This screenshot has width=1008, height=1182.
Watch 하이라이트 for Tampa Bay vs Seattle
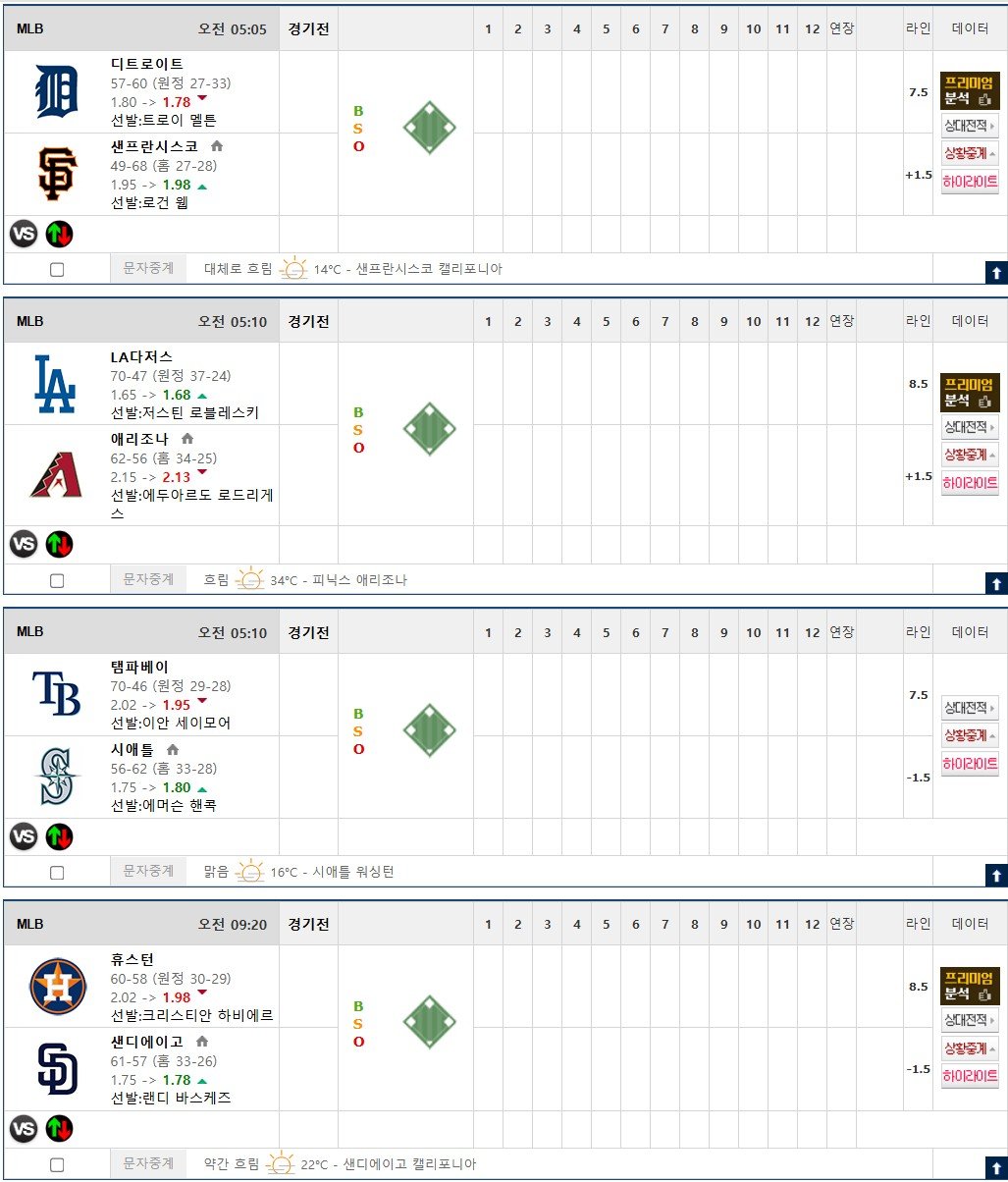[x=970, y=764]
